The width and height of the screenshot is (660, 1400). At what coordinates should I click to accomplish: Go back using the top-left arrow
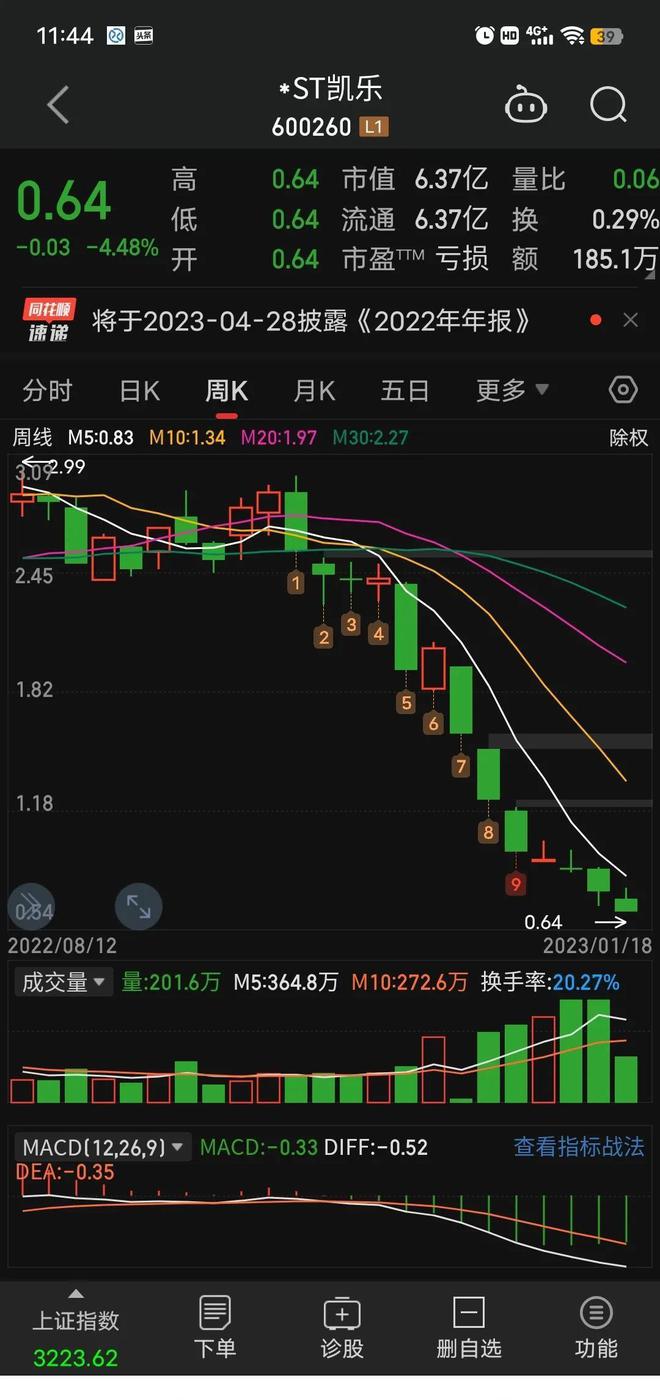pos(58,105)
